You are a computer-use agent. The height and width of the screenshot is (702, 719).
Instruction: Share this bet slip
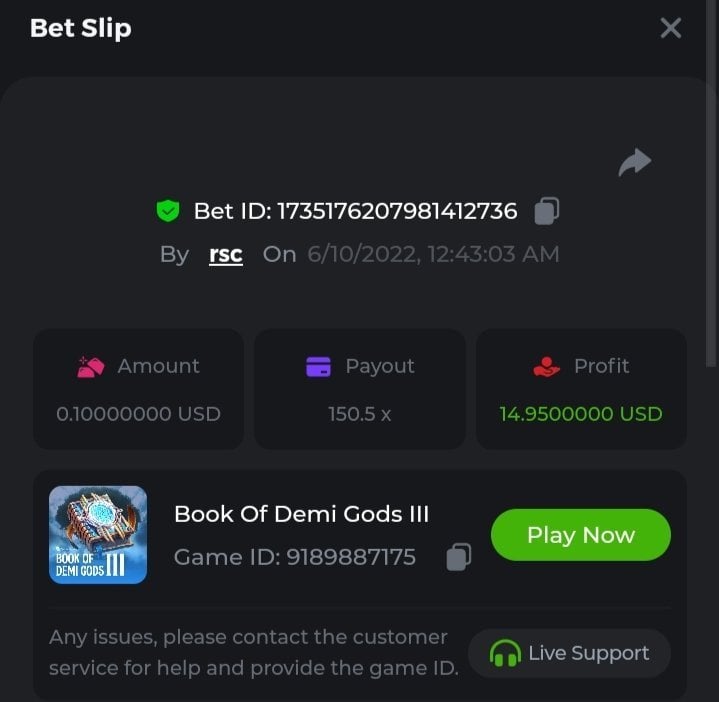pyautogui.click(x=634, y=162)
